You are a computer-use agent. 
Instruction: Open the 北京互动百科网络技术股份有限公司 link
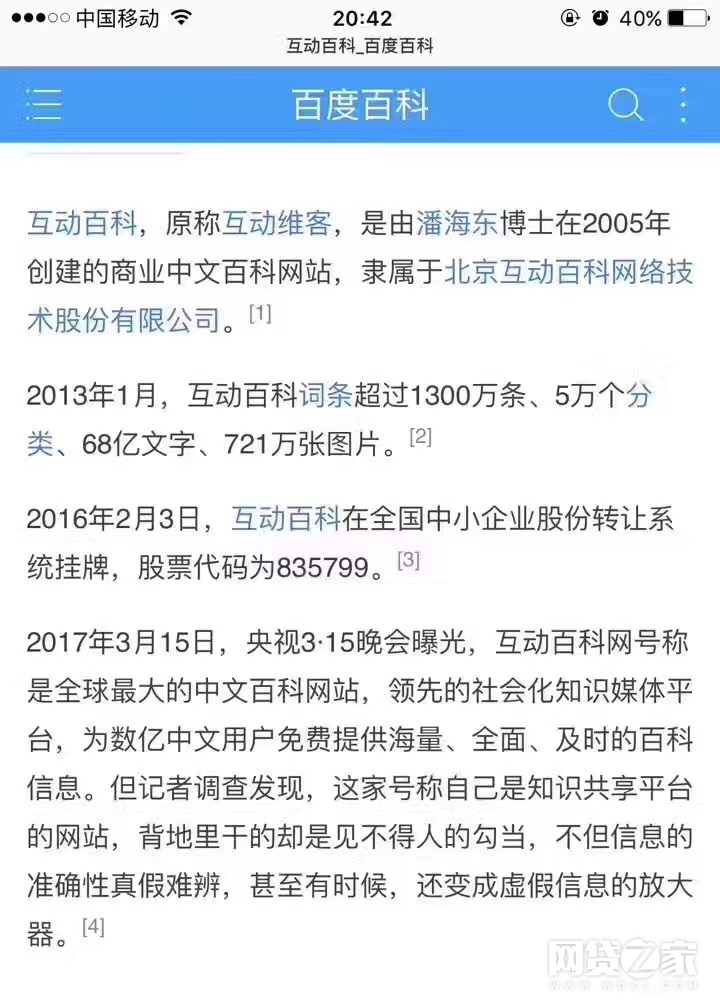pyautogui.click(x=569, y=272)
